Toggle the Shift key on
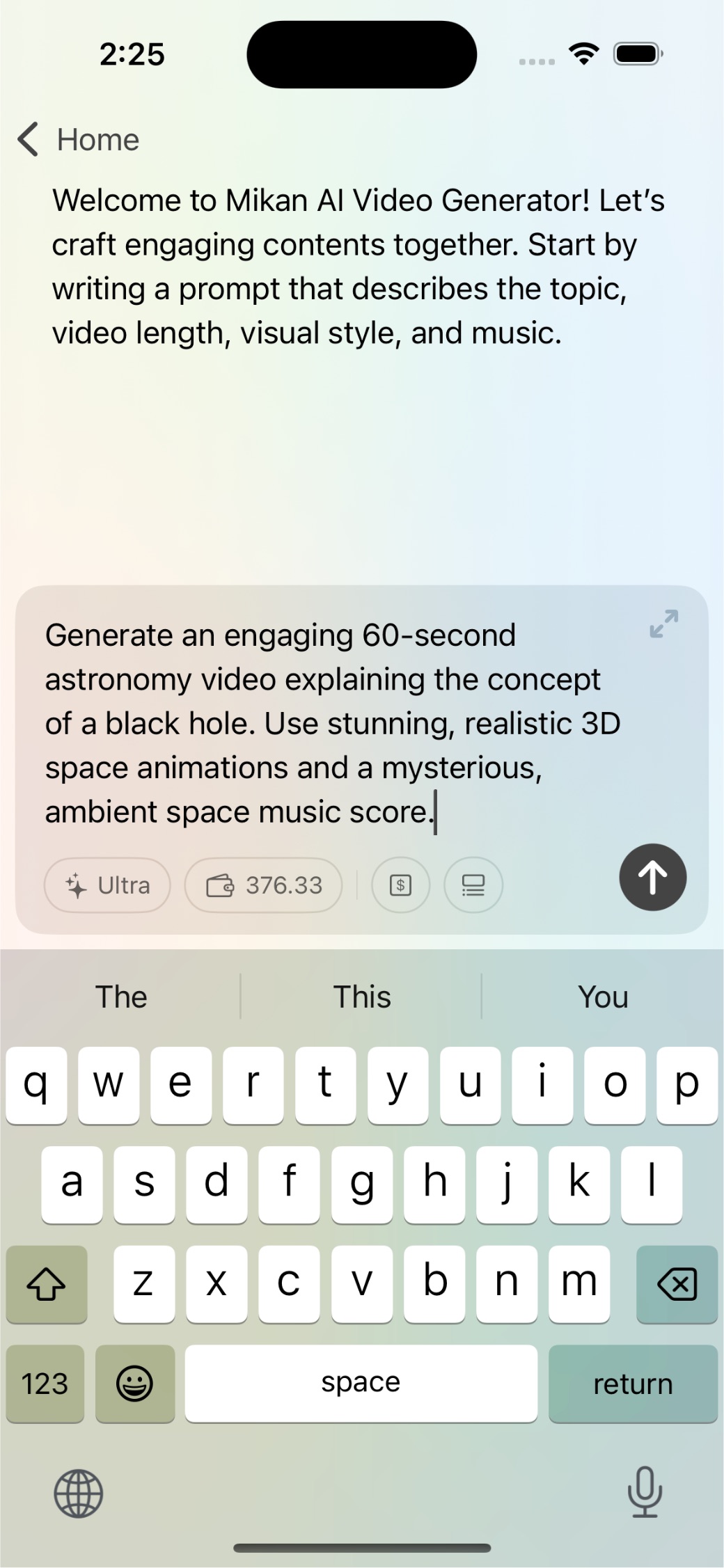The image size is (724, 1568). click(x=45, y=1284)
